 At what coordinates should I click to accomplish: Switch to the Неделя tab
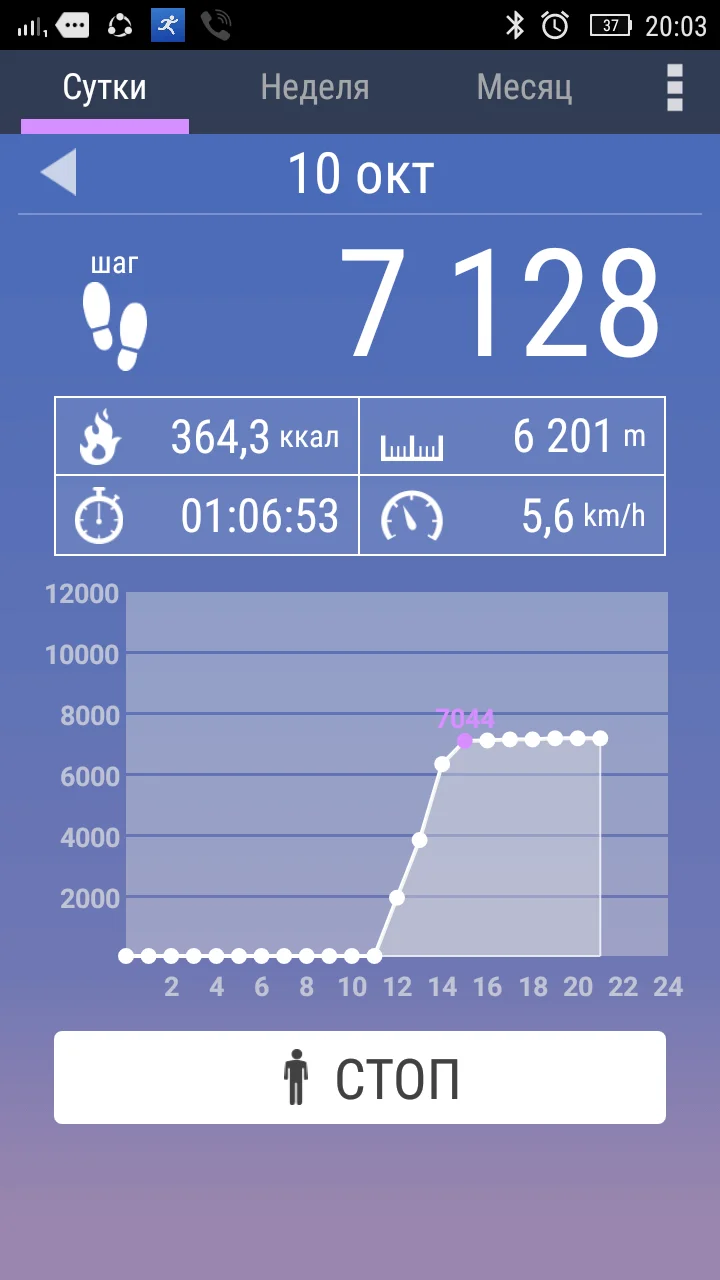[x=315, y=89]
